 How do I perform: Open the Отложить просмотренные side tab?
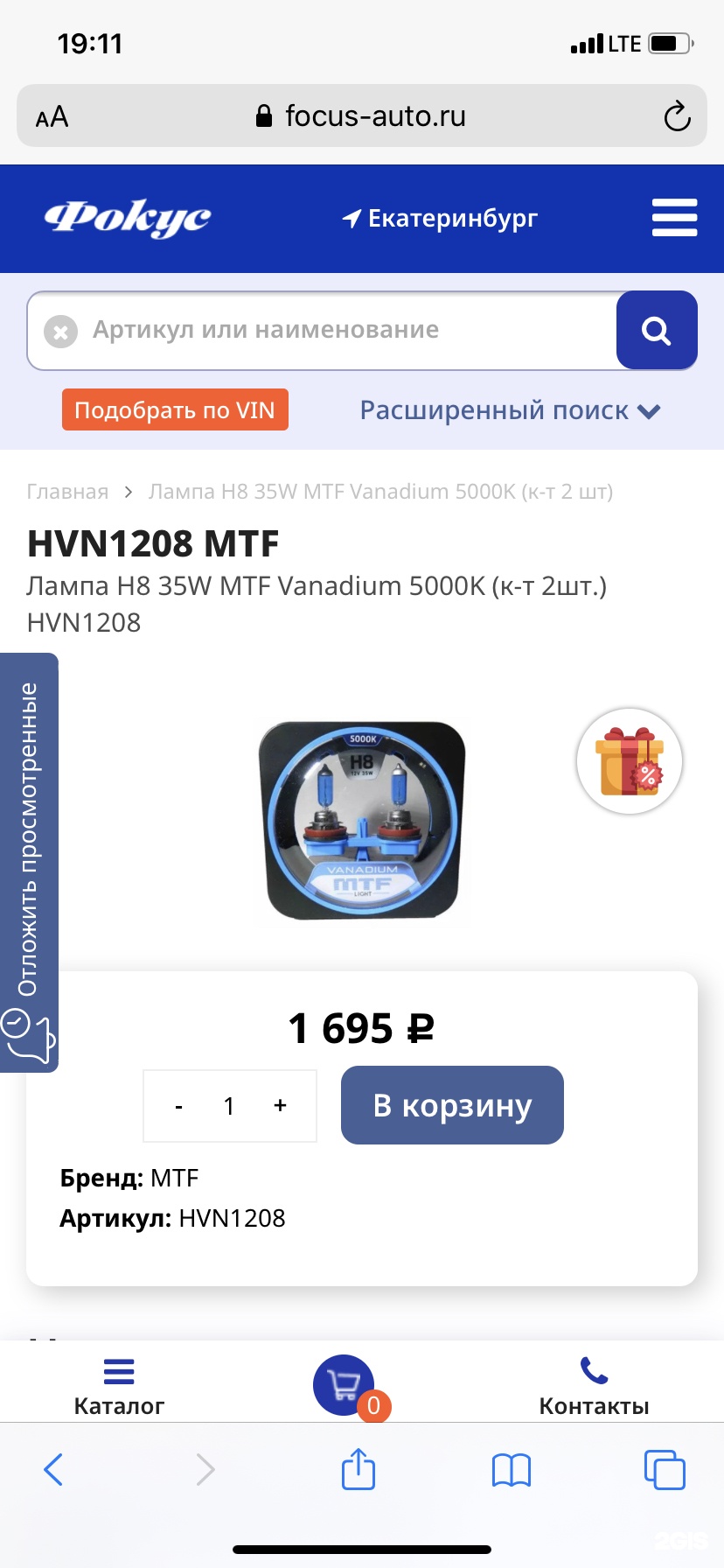29,862
